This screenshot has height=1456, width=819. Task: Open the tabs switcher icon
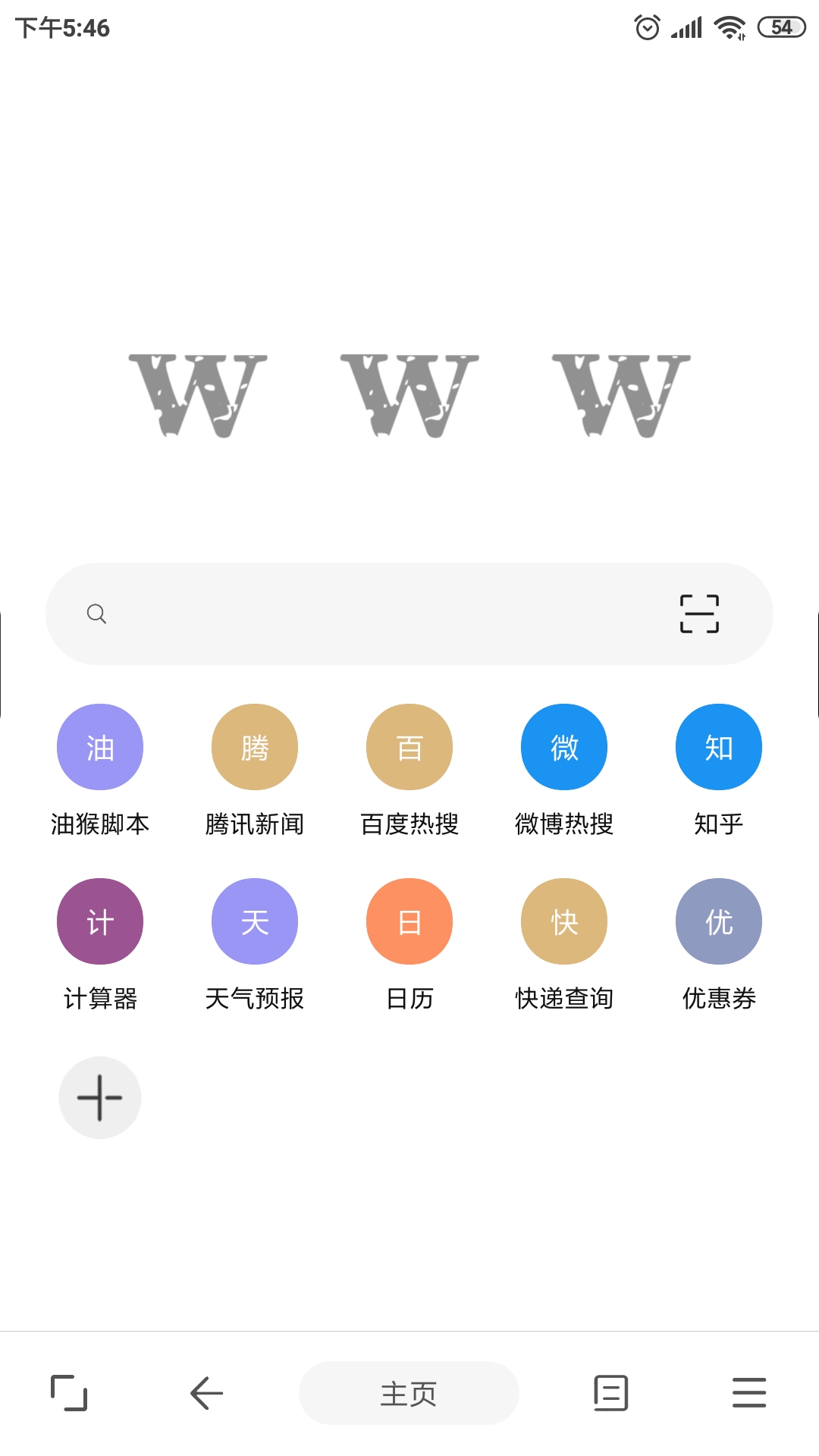coord(69,1393)
